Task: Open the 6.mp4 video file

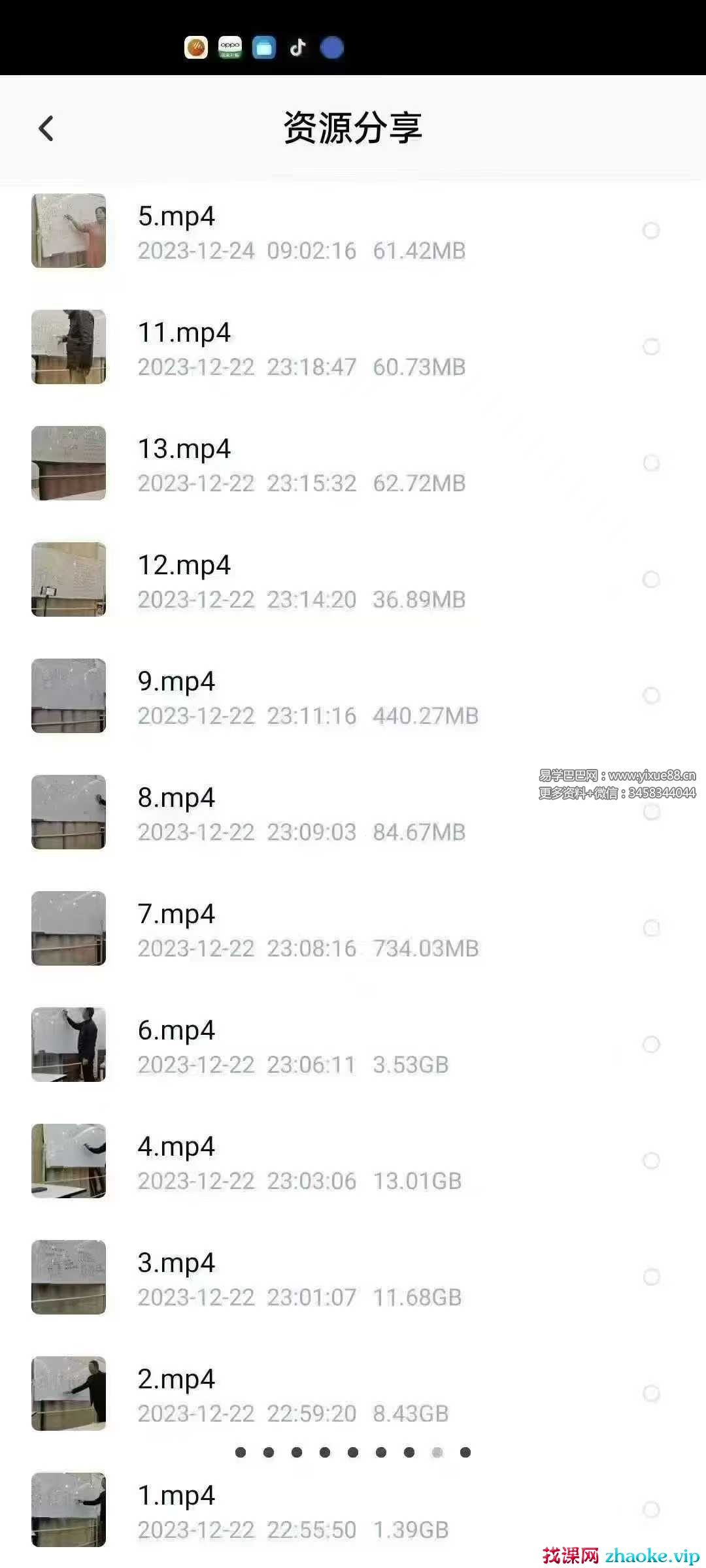Action: pos(176,1031)
